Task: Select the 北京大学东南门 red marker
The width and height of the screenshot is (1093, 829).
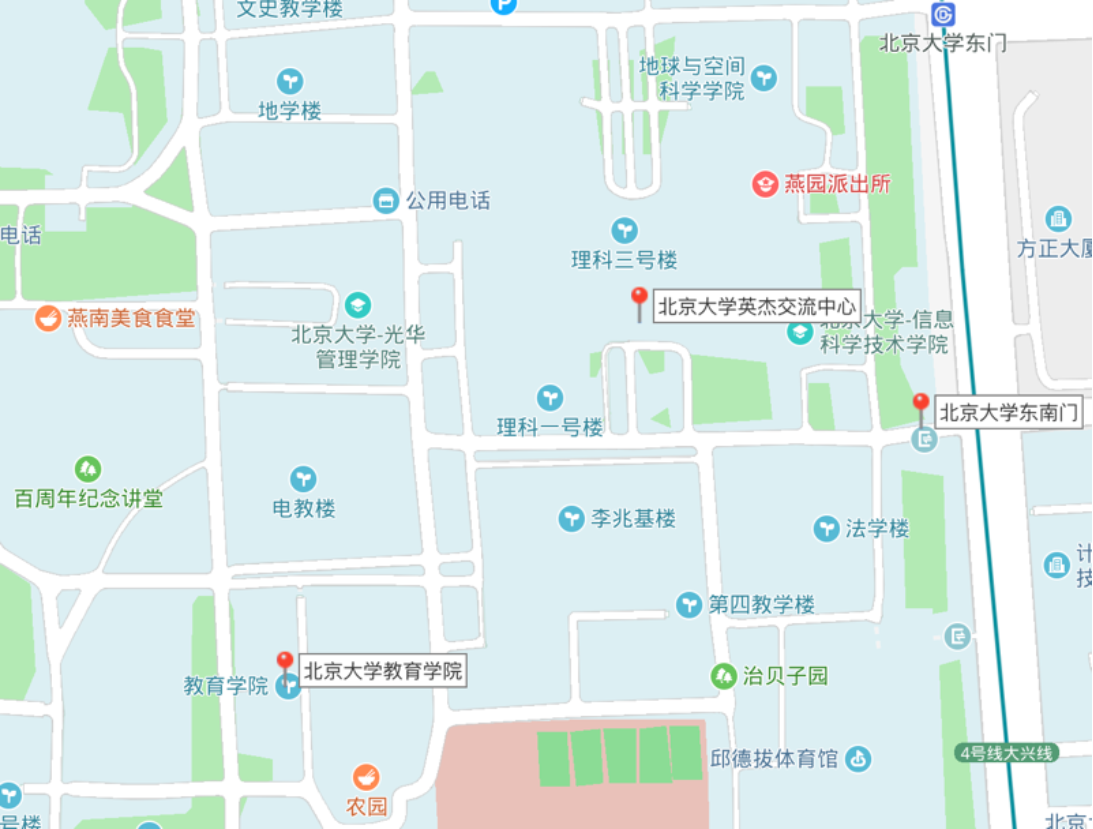Action: [921, 404]
